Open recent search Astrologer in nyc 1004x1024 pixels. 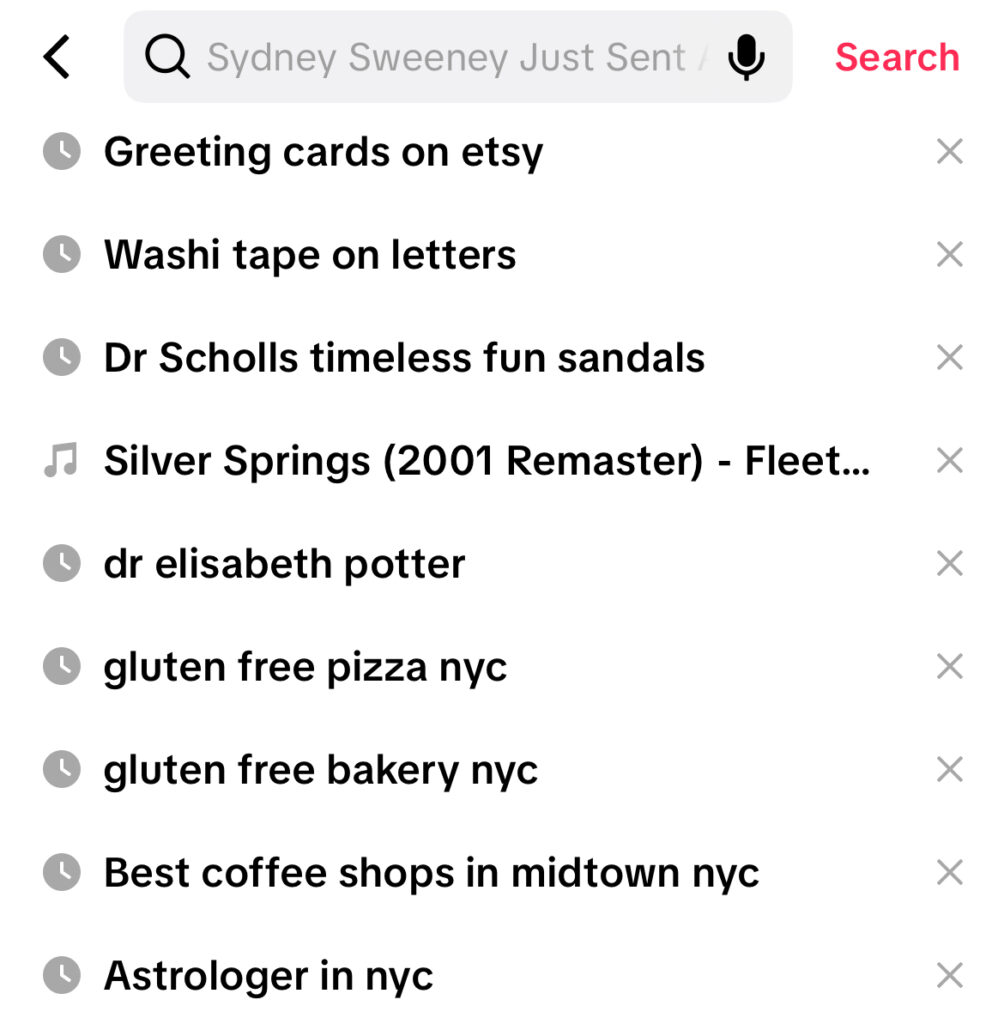(x=268, y=975)
